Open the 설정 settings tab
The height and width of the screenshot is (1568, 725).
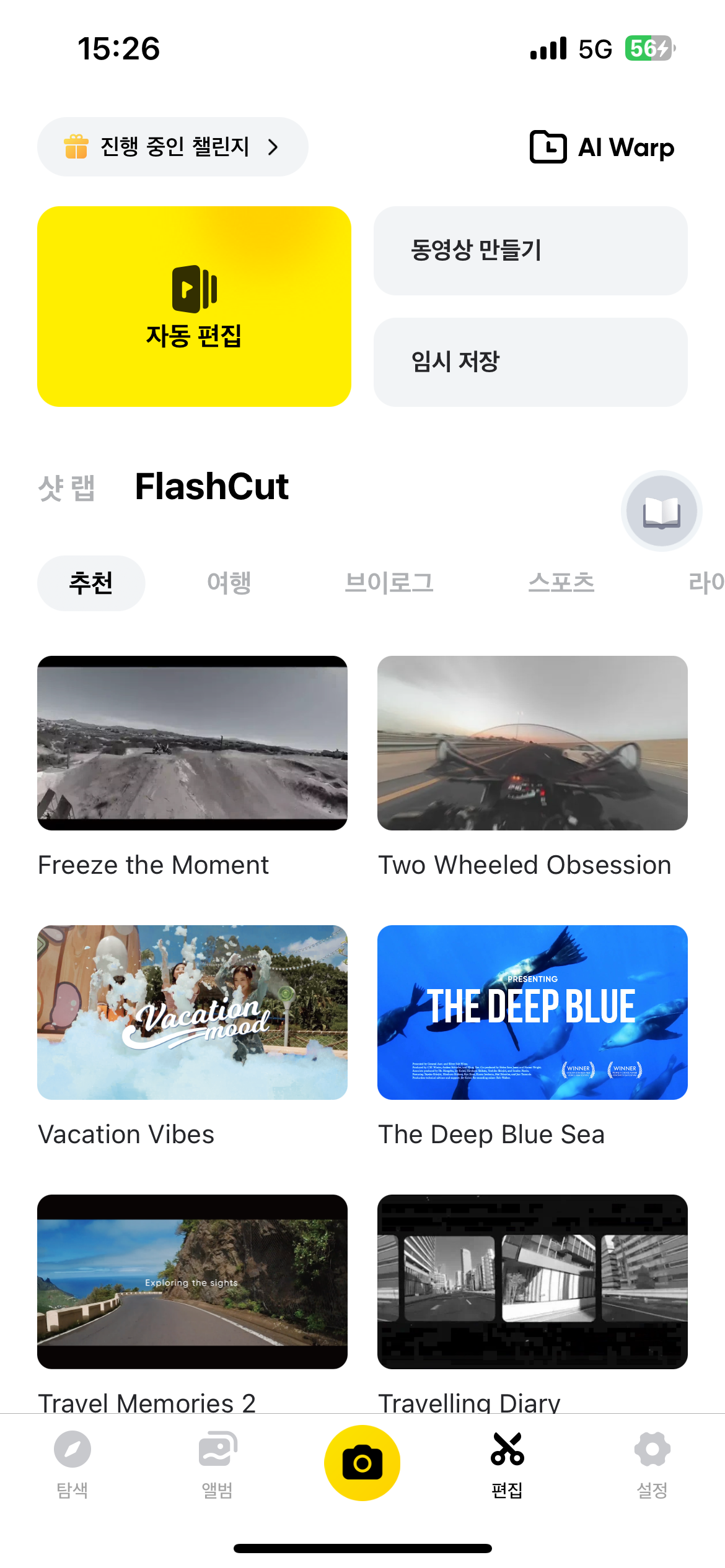pos(652,1464)
